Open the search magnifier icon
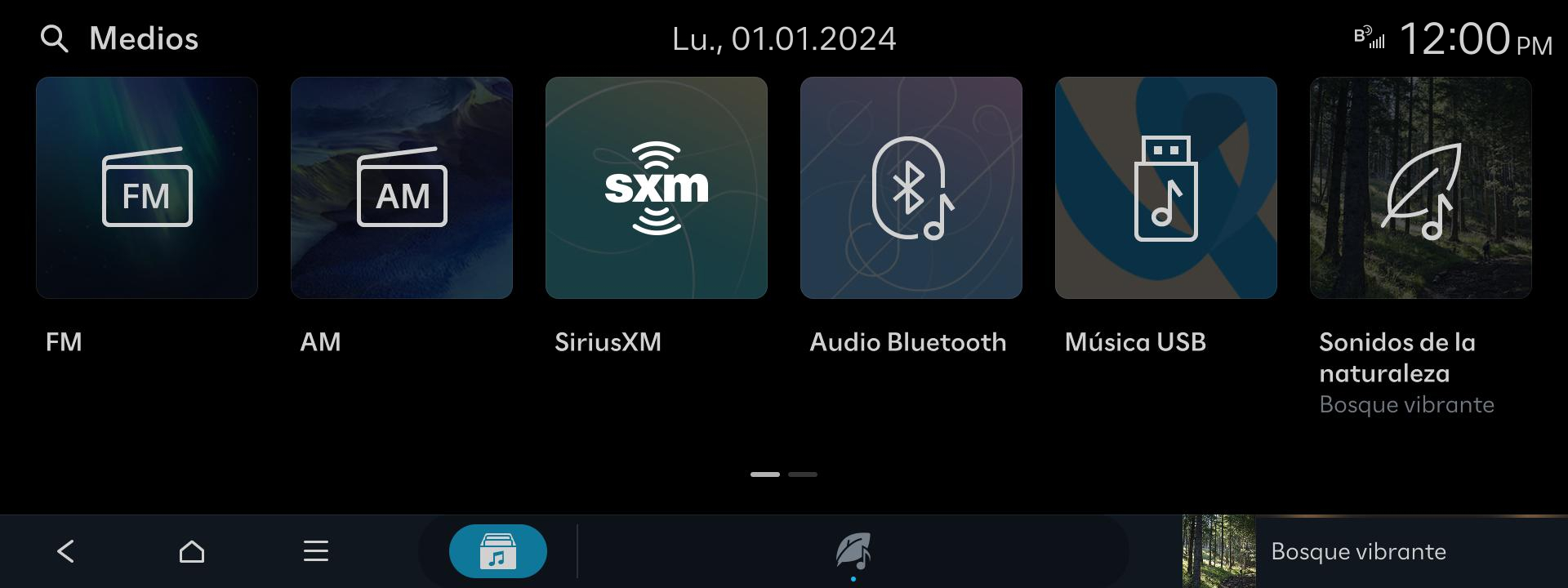1568x588 pixels. (x=54, y=39)
